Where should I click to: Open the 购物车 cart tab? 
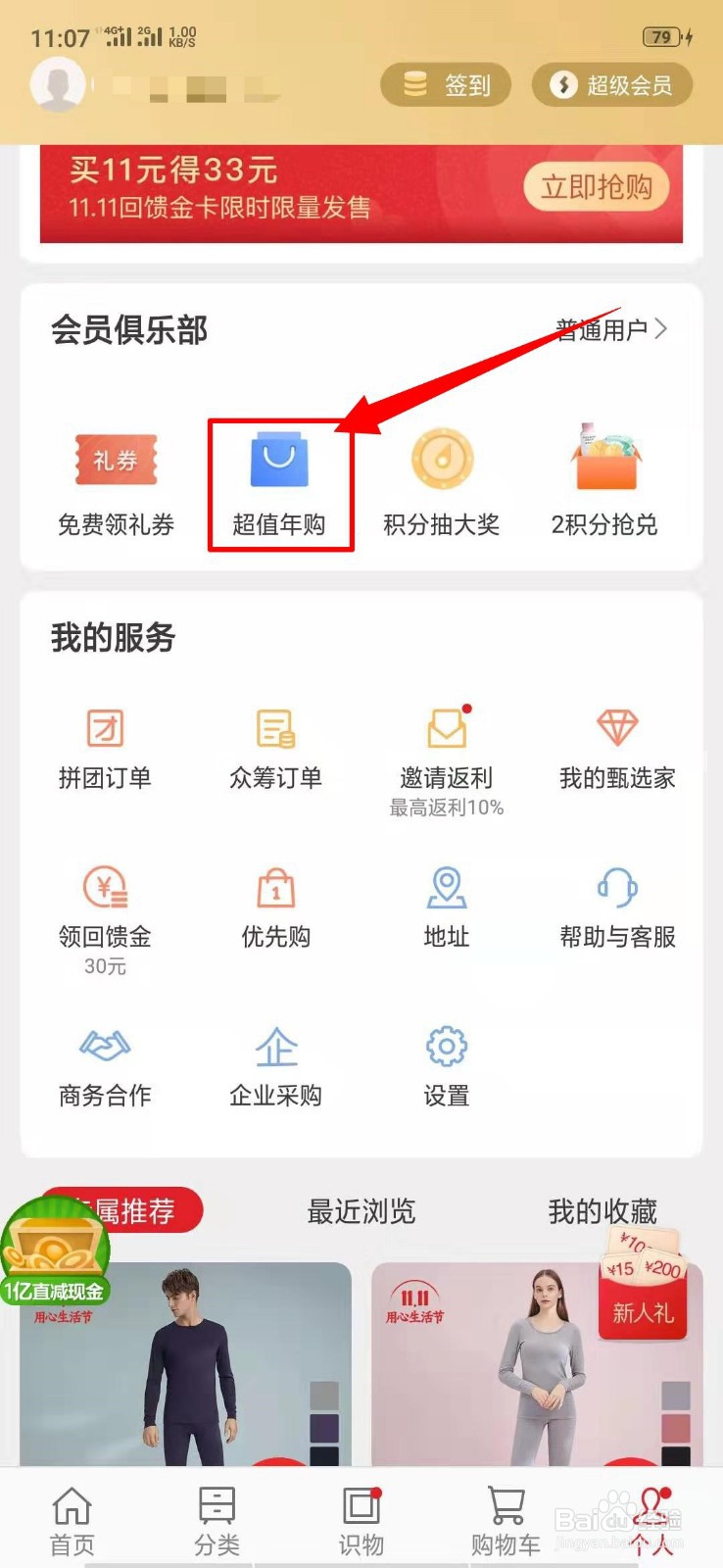[x=505, y=1517]
